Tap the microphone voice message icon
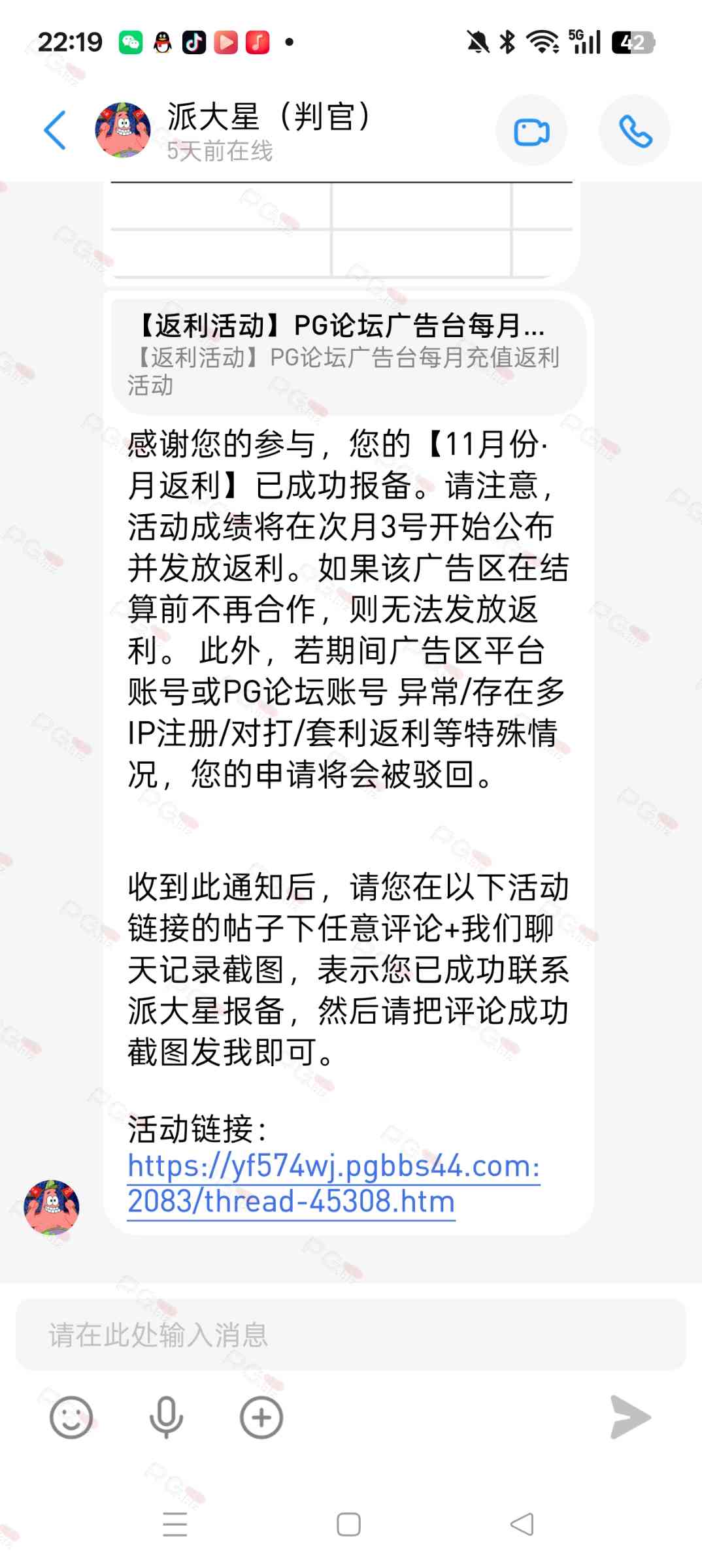 tap(166, 1417)
